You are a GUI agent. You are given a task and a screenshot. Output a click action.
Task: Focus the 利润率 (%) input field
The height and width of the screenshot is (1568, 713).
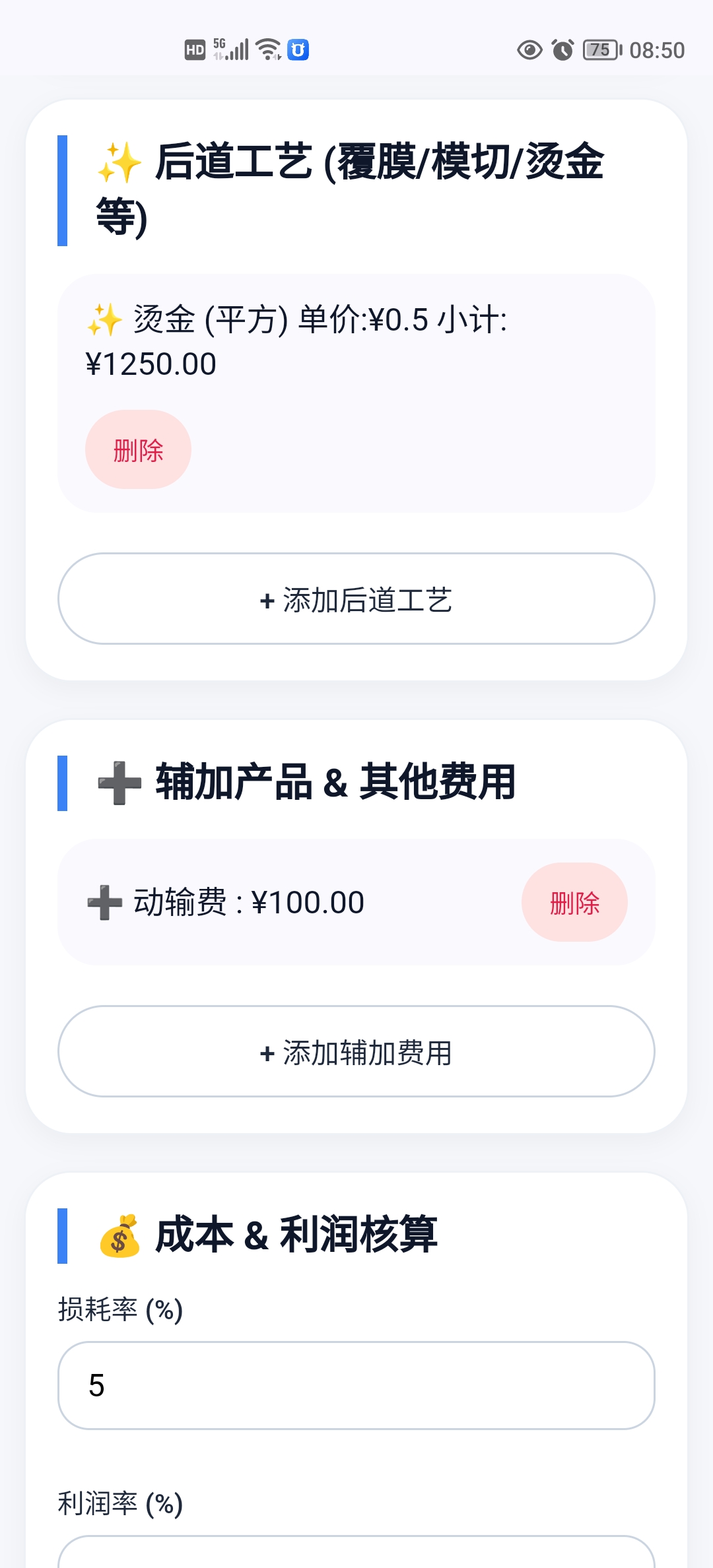[x=356, y=1553]
